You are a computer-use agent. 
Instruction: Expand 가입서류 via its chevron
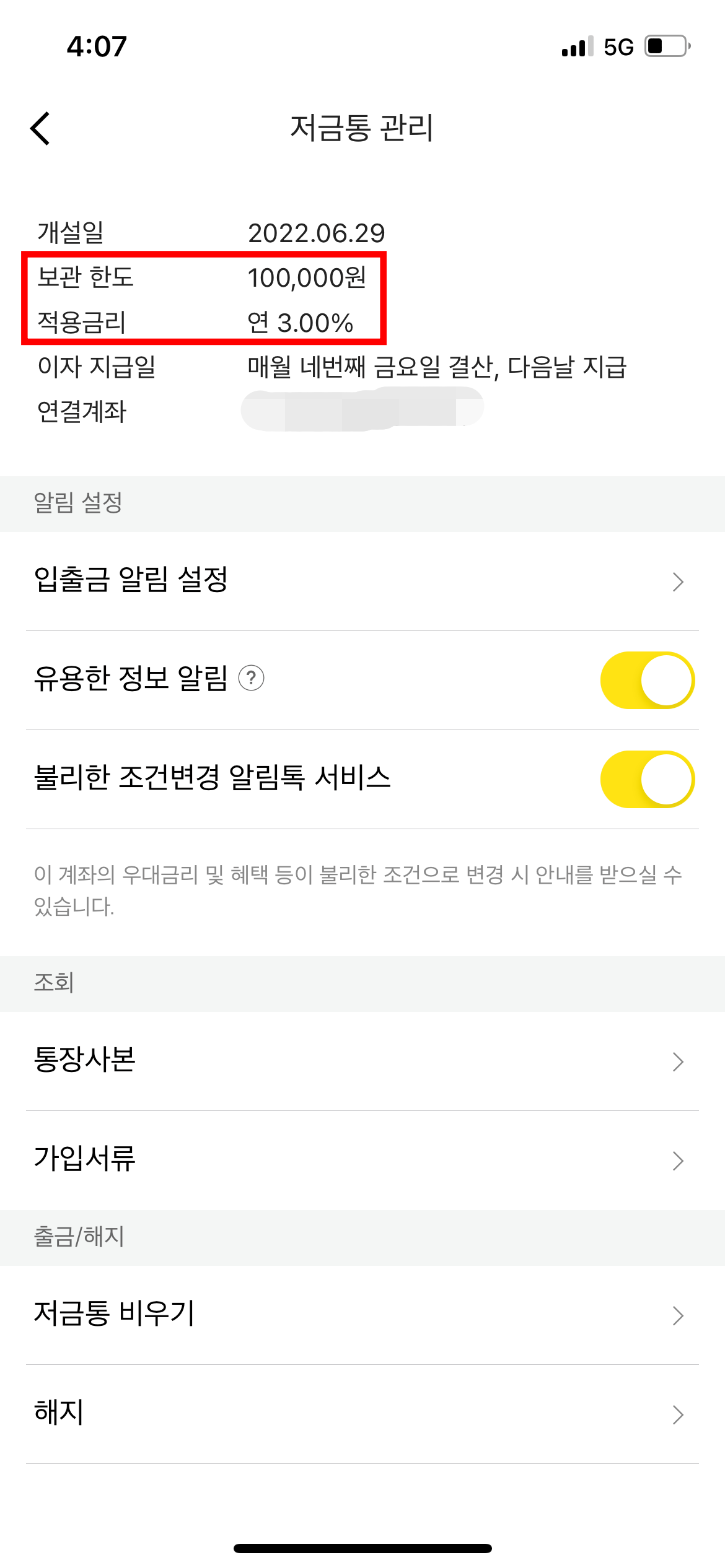[679, 1161]
